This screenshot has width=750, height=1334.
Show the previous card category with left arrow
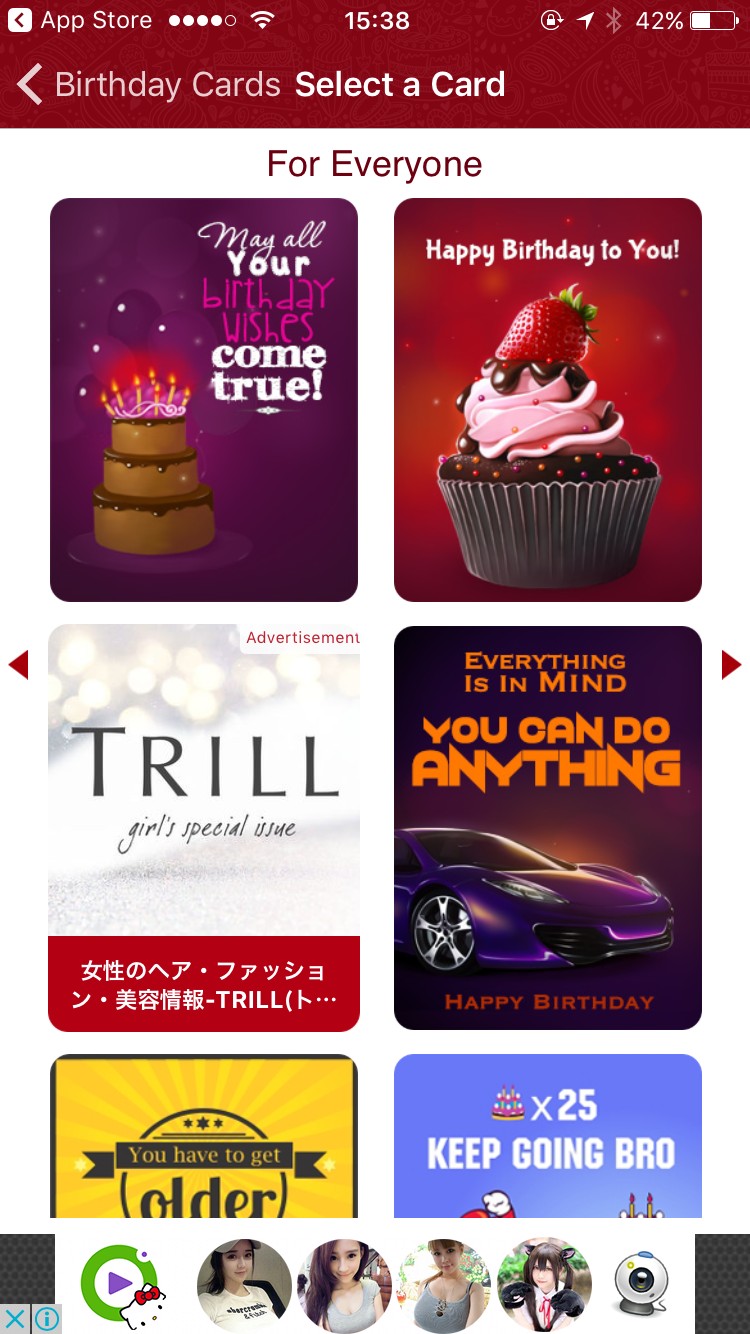coord(18,665)
